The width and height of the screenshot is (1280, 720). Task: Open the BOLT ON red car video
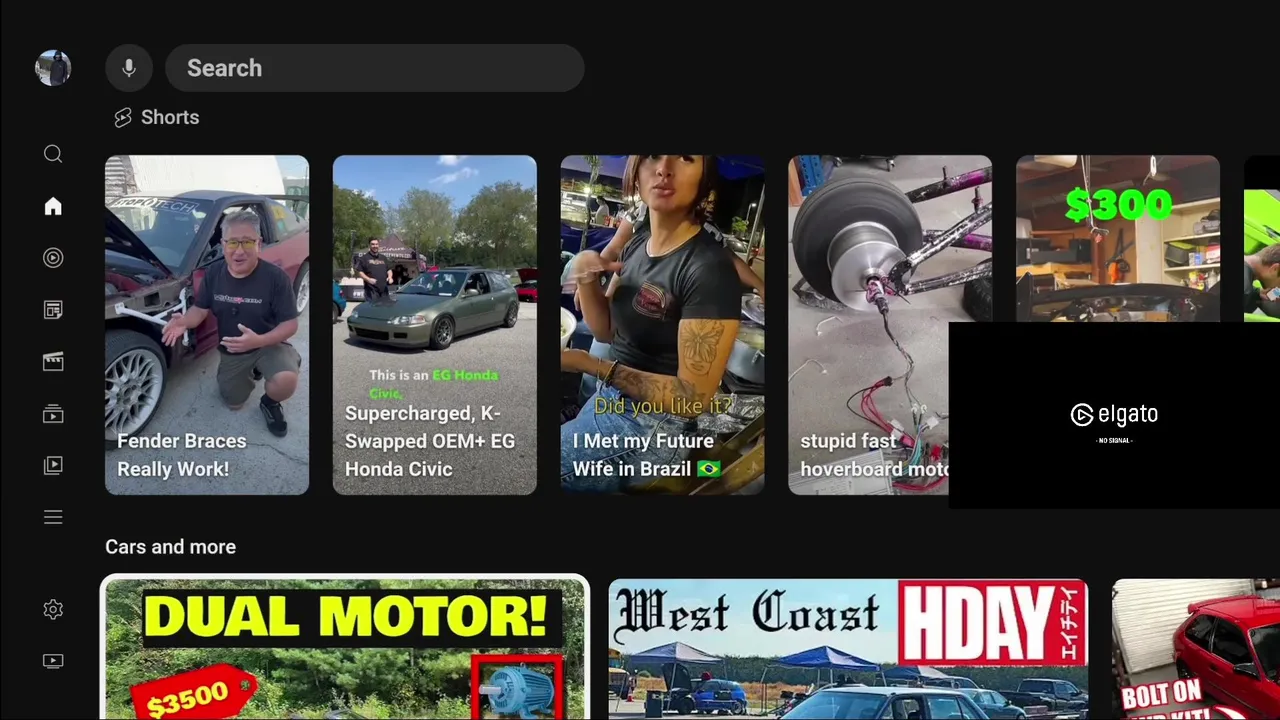1195,648
